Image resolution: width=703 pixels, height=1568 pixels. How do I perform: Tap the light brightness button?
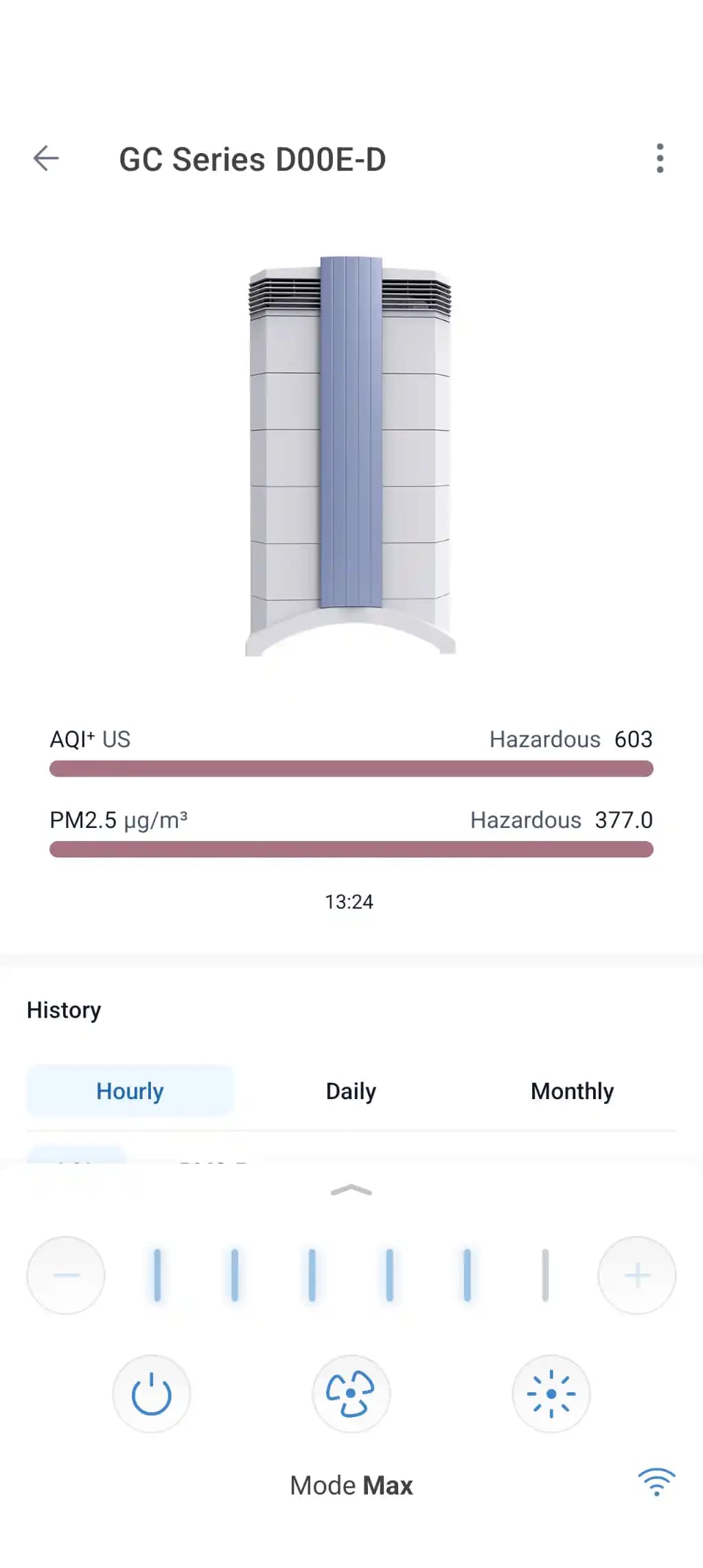[551, 1394]
